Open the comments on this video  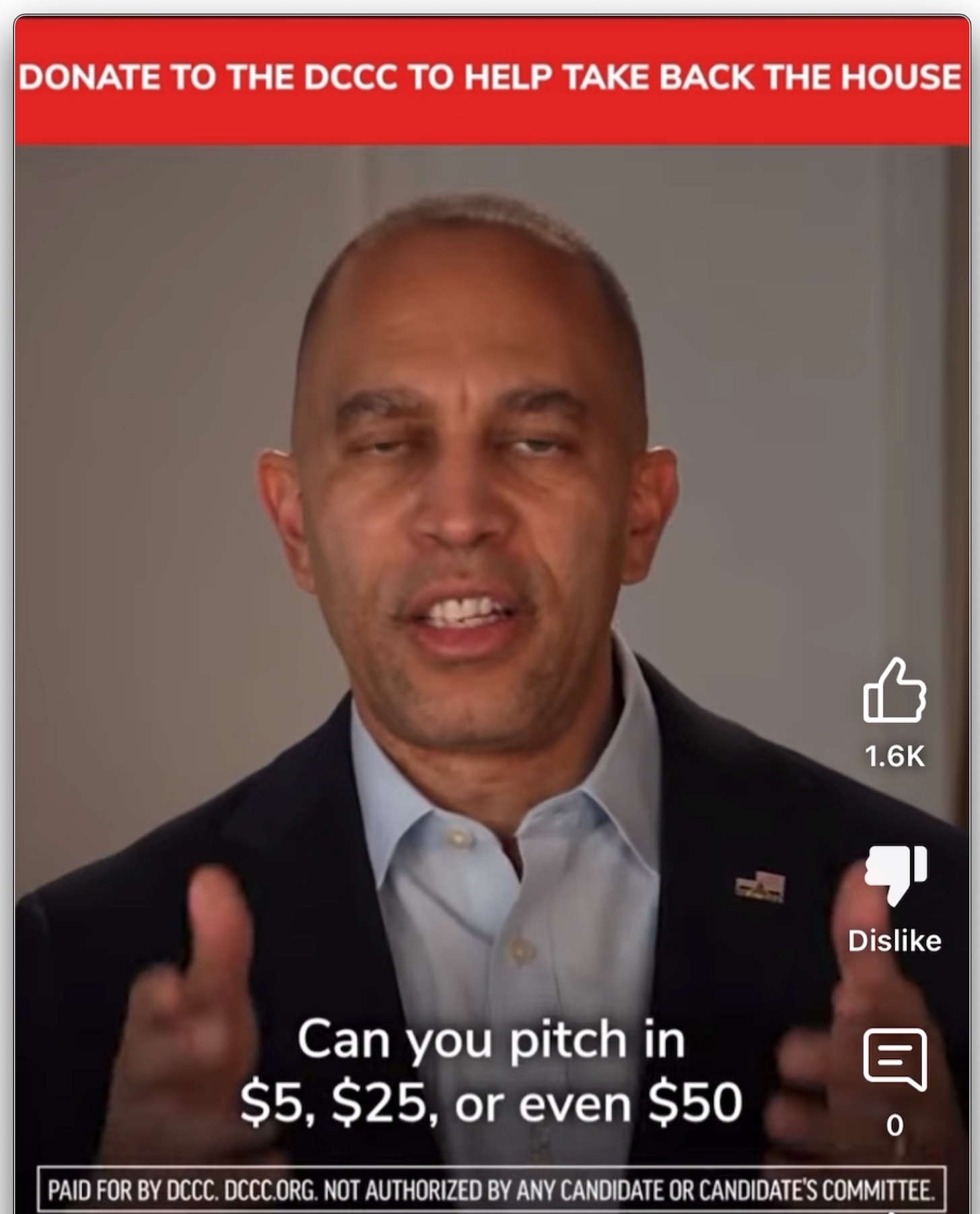tap(895, 1058)
